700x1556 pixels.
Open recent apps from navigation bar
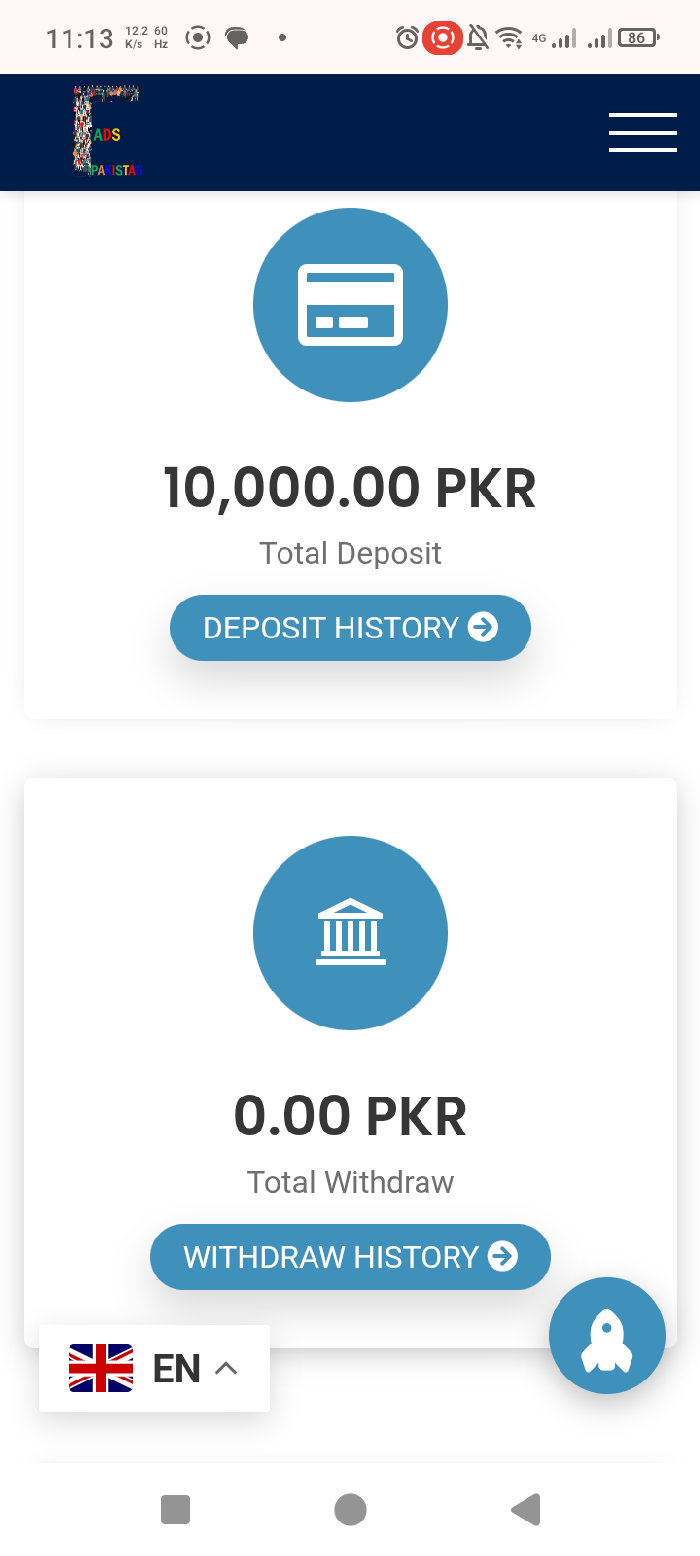pos(176,1509)
